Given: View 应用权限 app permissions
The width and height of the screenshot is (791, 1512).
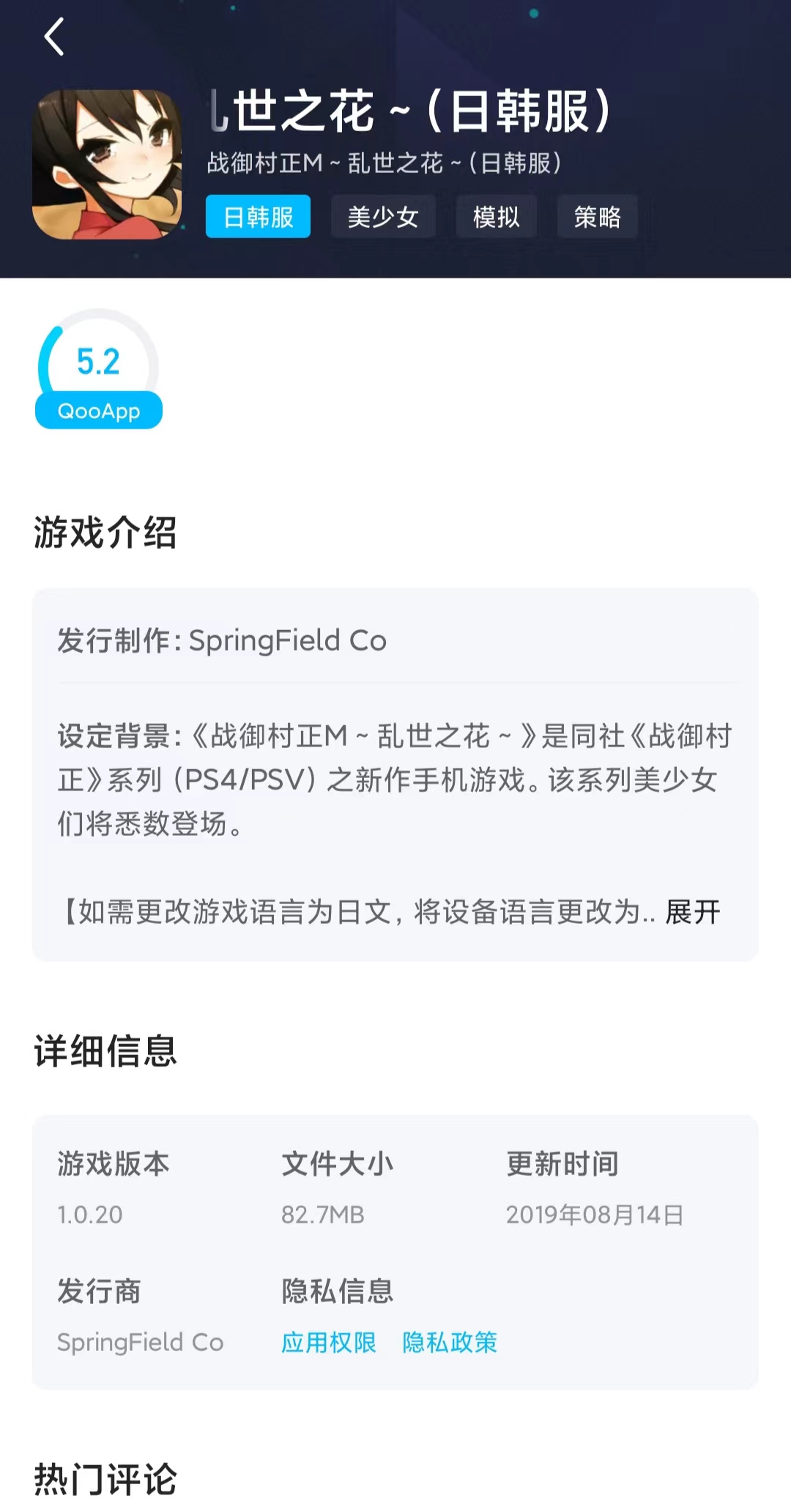Looking at the screenshot, I should (x=329, y=1342).
